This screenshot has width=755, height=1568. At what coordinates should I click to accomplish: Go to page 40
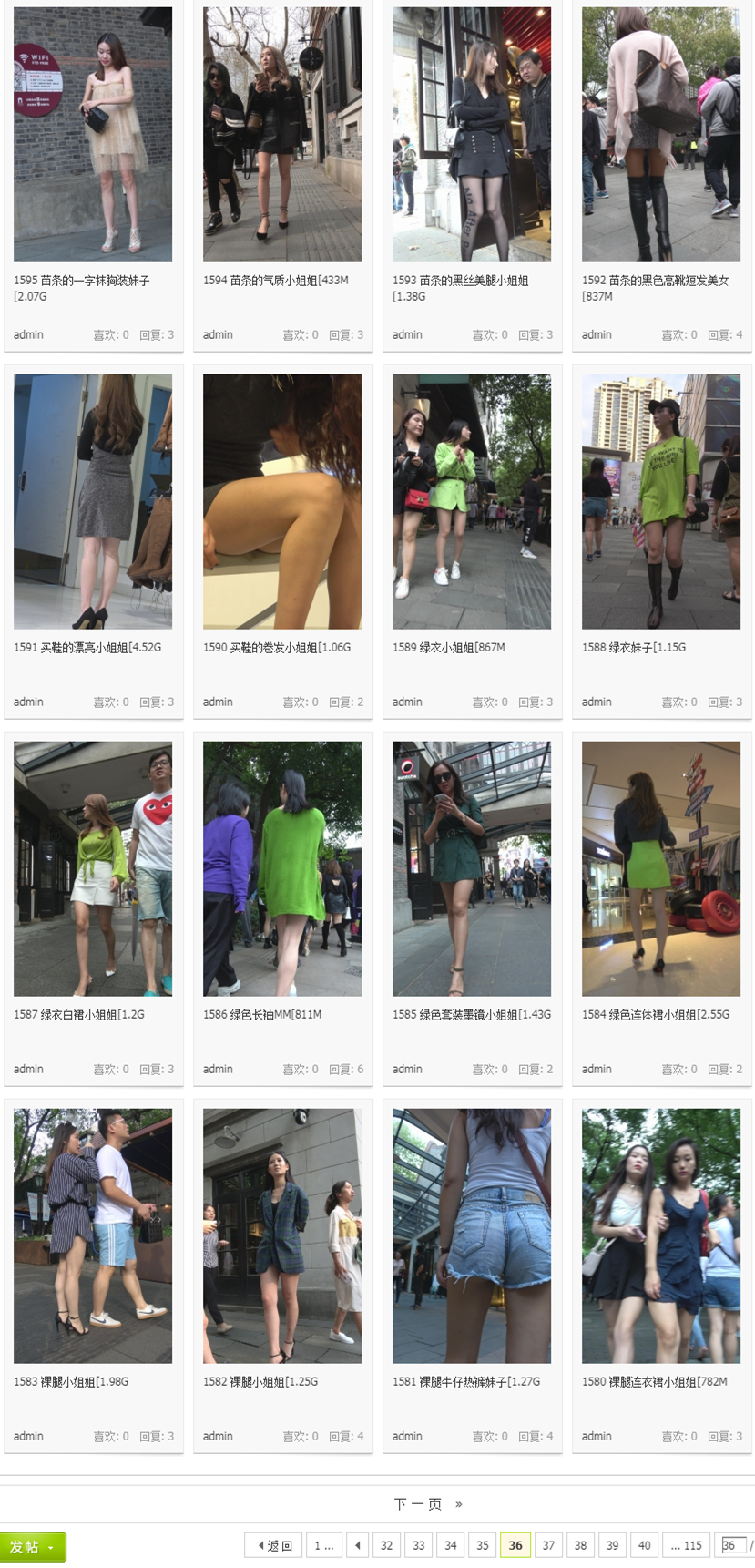tap(644, 1545)
